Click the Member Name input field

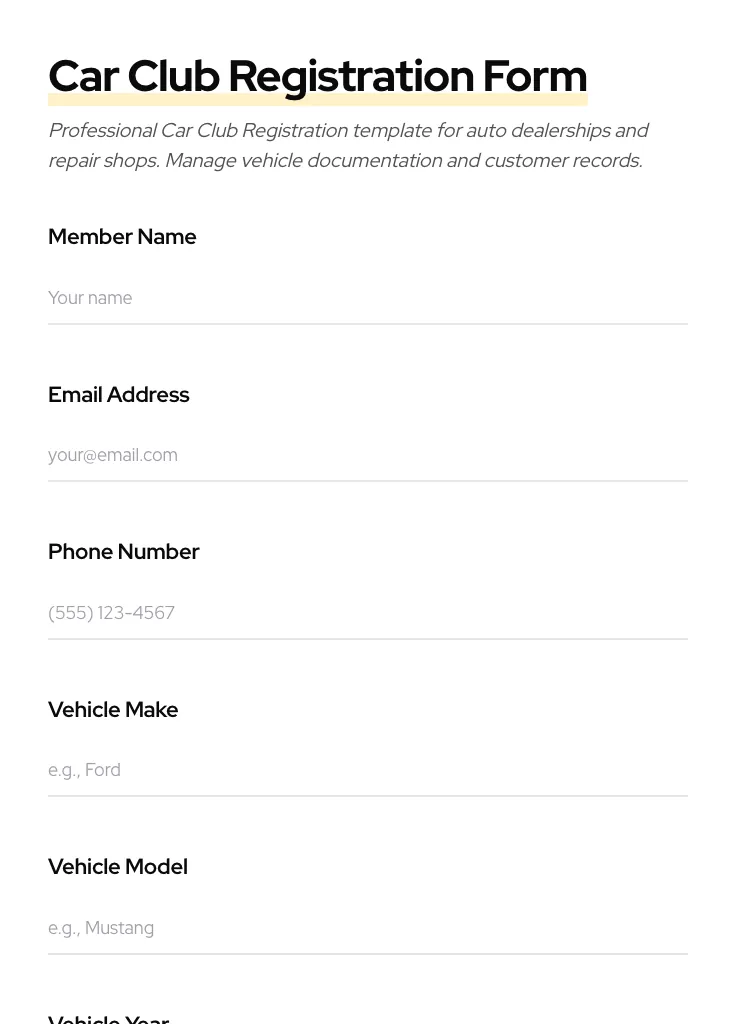click(368, 298)
